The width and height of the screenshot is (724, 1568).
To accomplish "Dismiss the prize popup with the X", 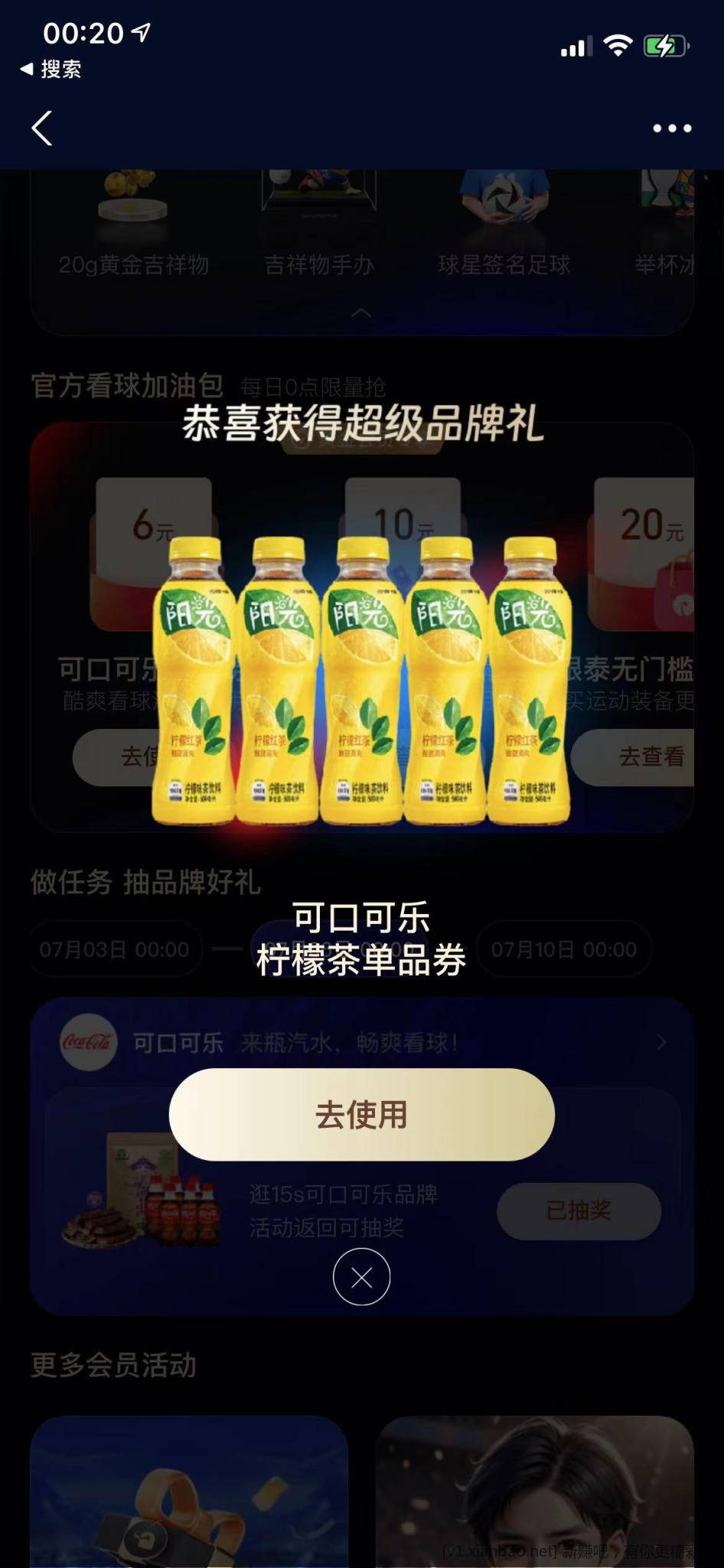I will [x=361, y=1277].
